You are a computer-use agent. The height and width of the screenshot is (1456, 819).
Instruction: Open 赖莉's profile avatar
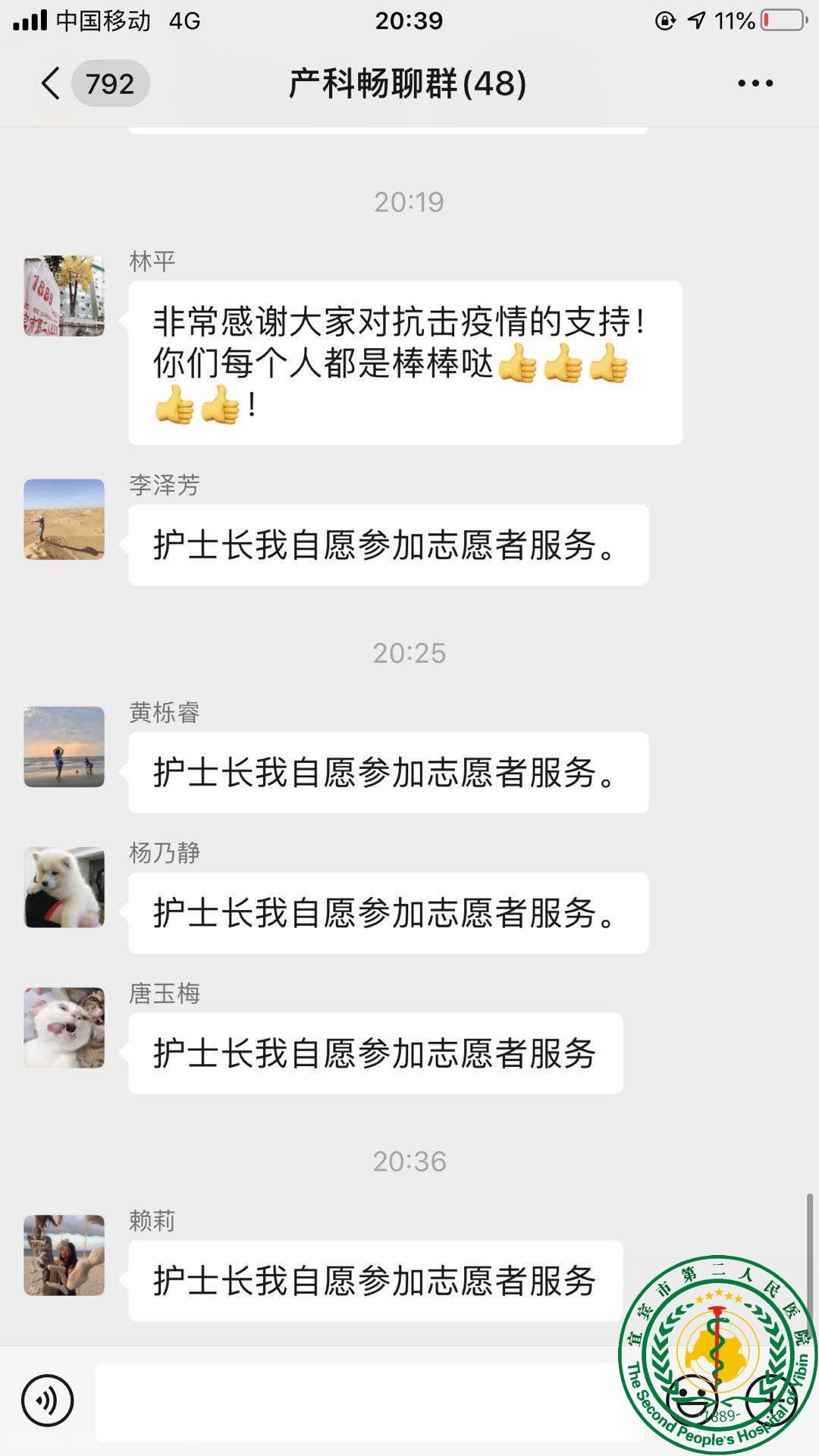(x=64, y=1255)
